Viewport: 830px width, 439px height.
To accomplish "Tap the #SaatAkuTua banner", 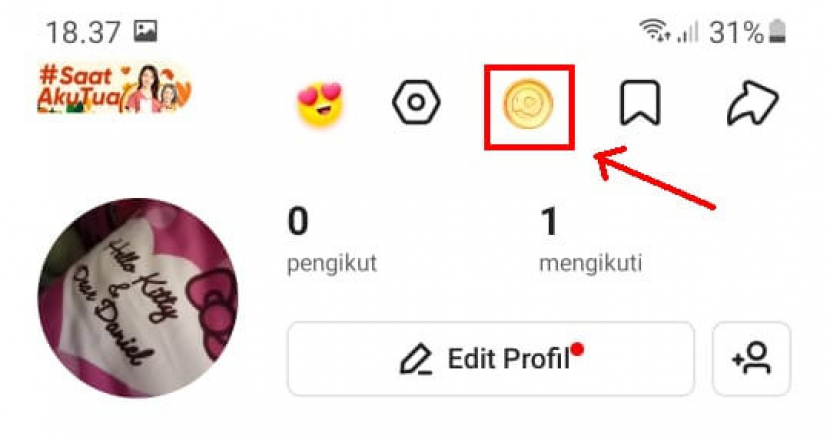I will pos(114,88).
